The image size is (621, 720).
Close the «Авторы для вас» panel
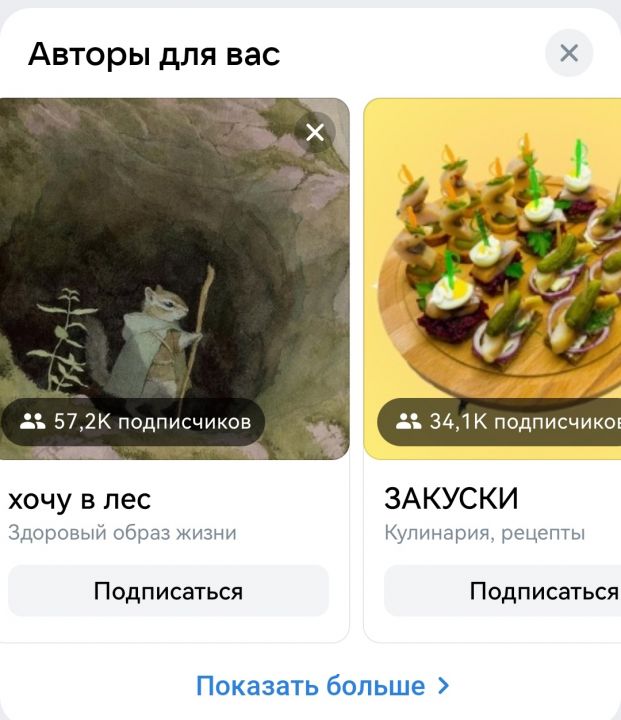[x=569, y=53]
